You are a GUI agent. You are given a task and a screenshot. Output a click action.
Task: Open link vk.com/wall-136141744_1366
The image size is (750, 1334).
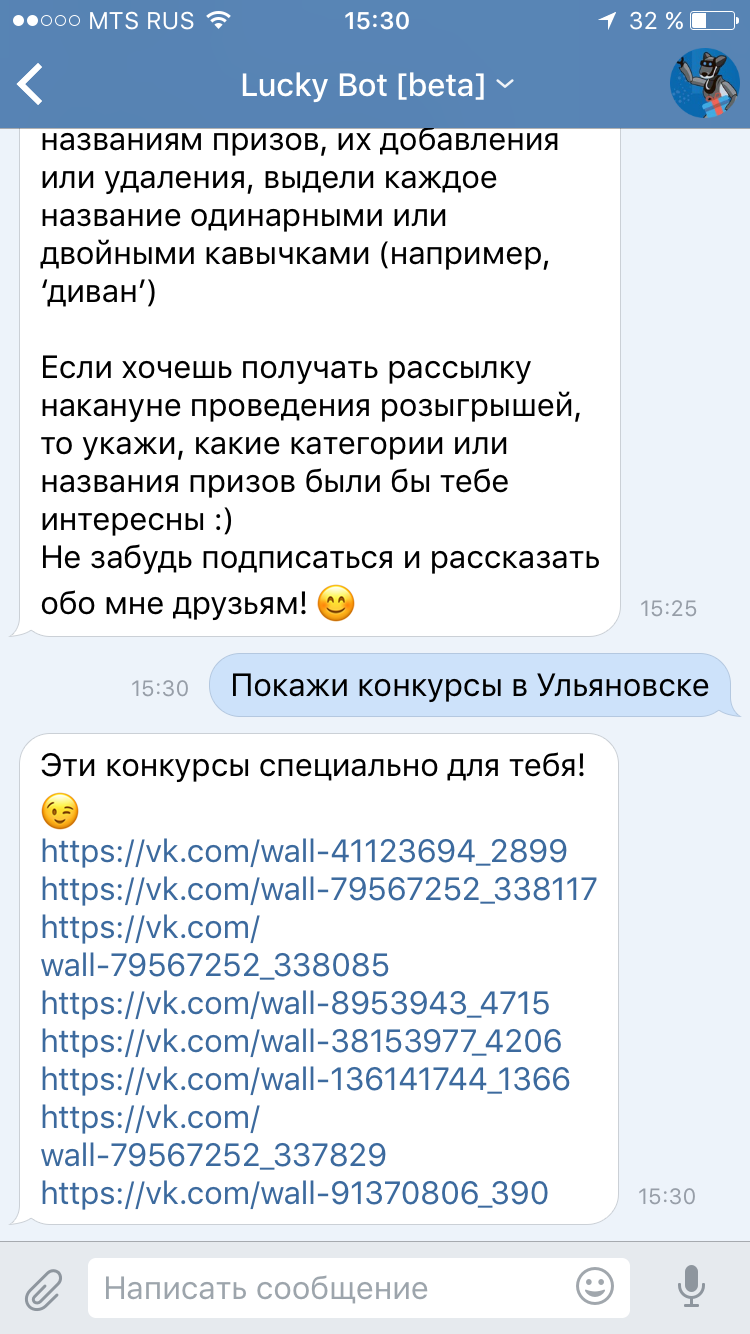tap(305, 1079)
